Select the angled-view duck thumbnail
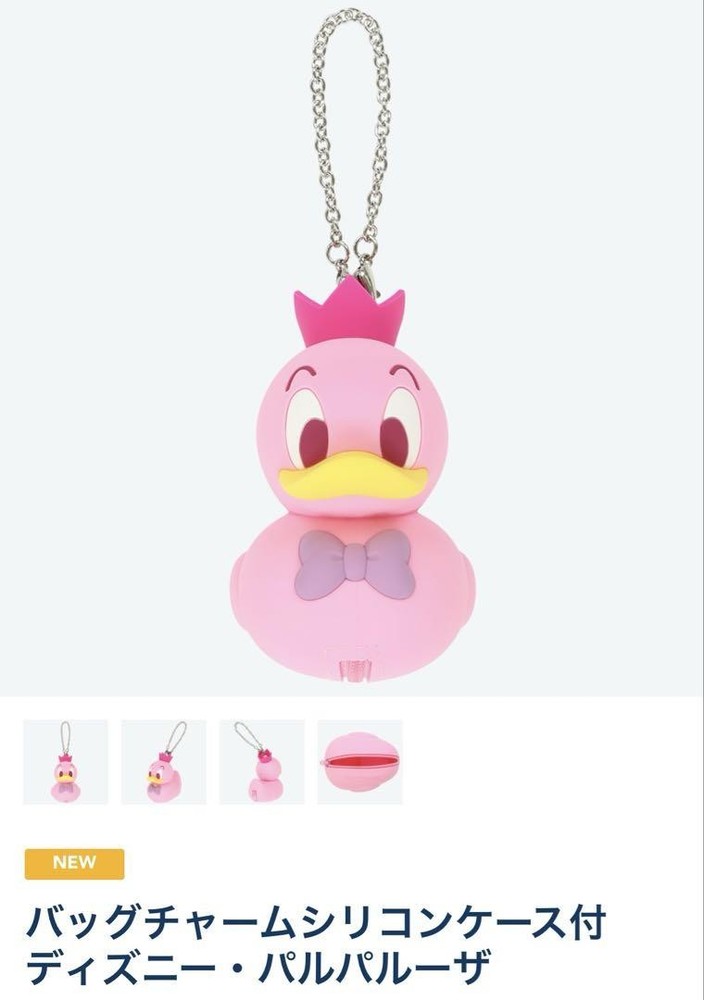 (x=163, y=762)
